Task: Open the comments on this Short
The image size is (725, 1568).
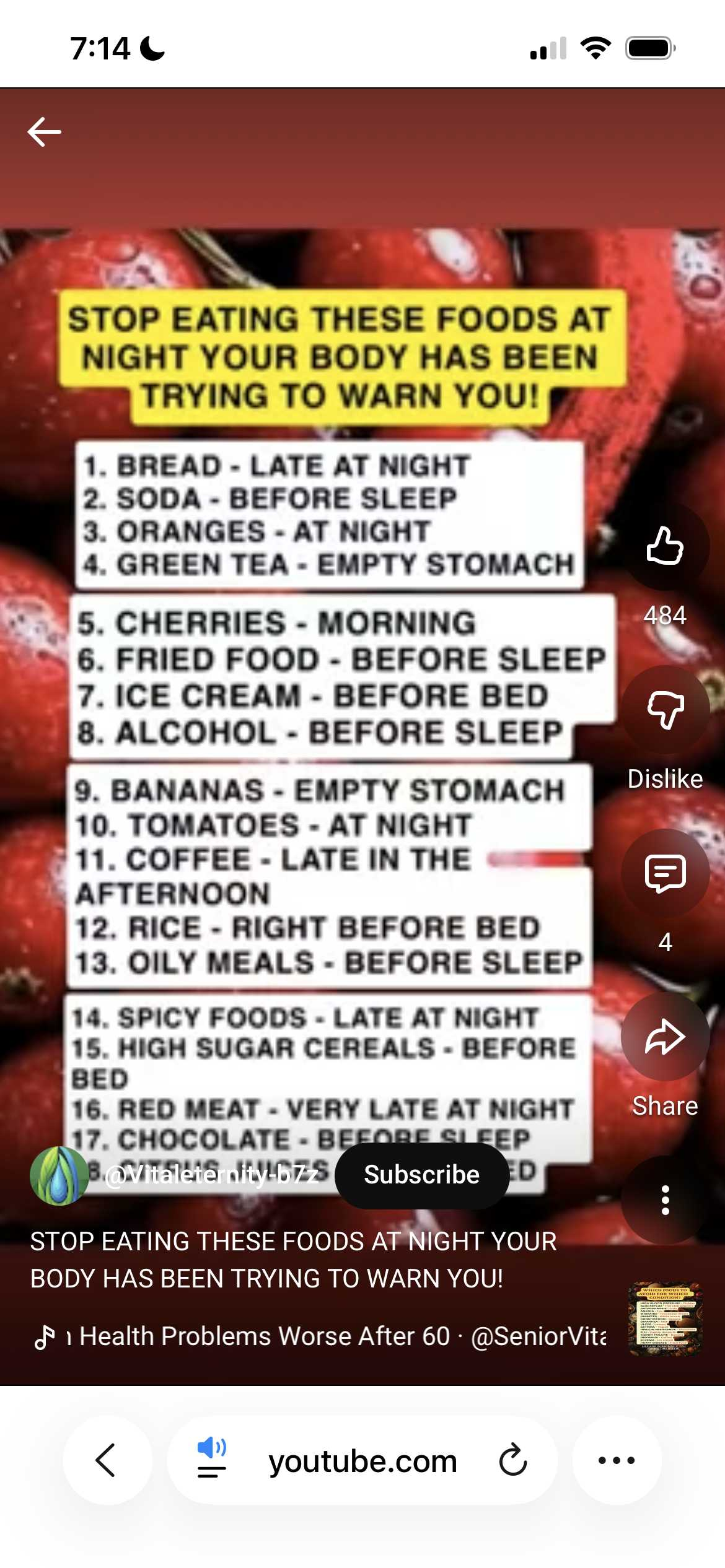Action: click(x=665, y=873)
